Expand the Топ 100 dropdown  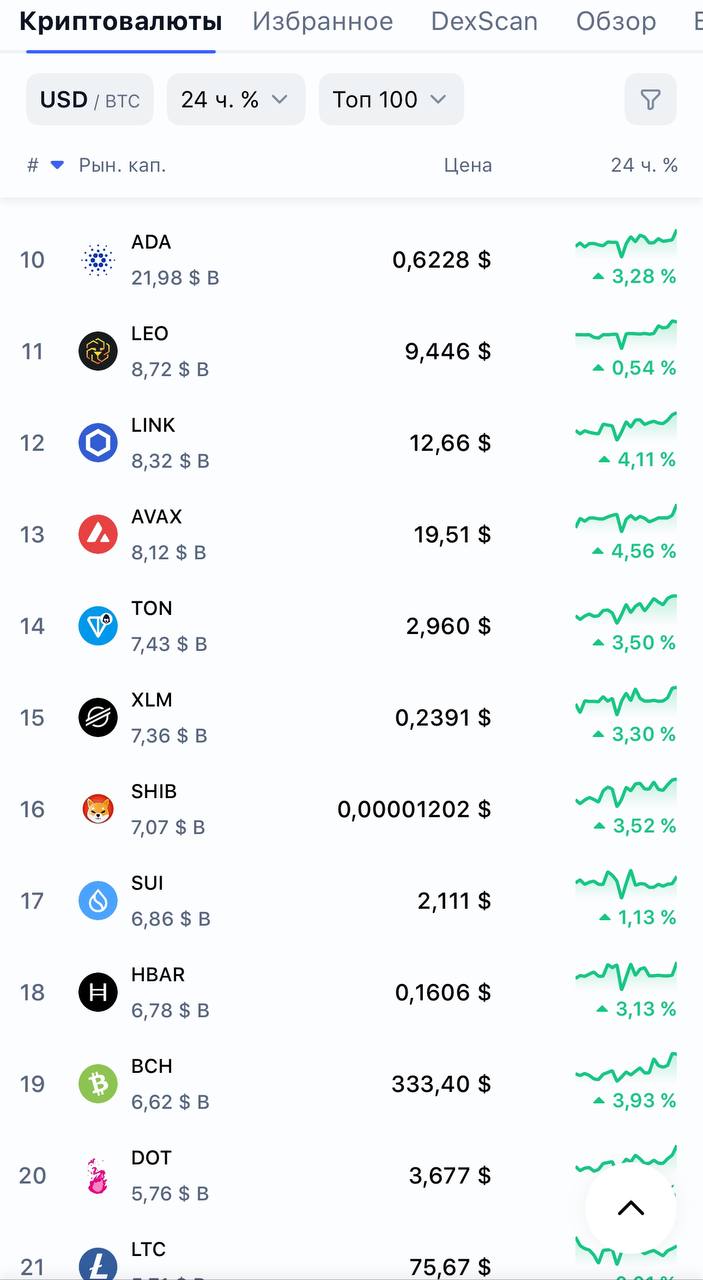click(x=391, y=100)
